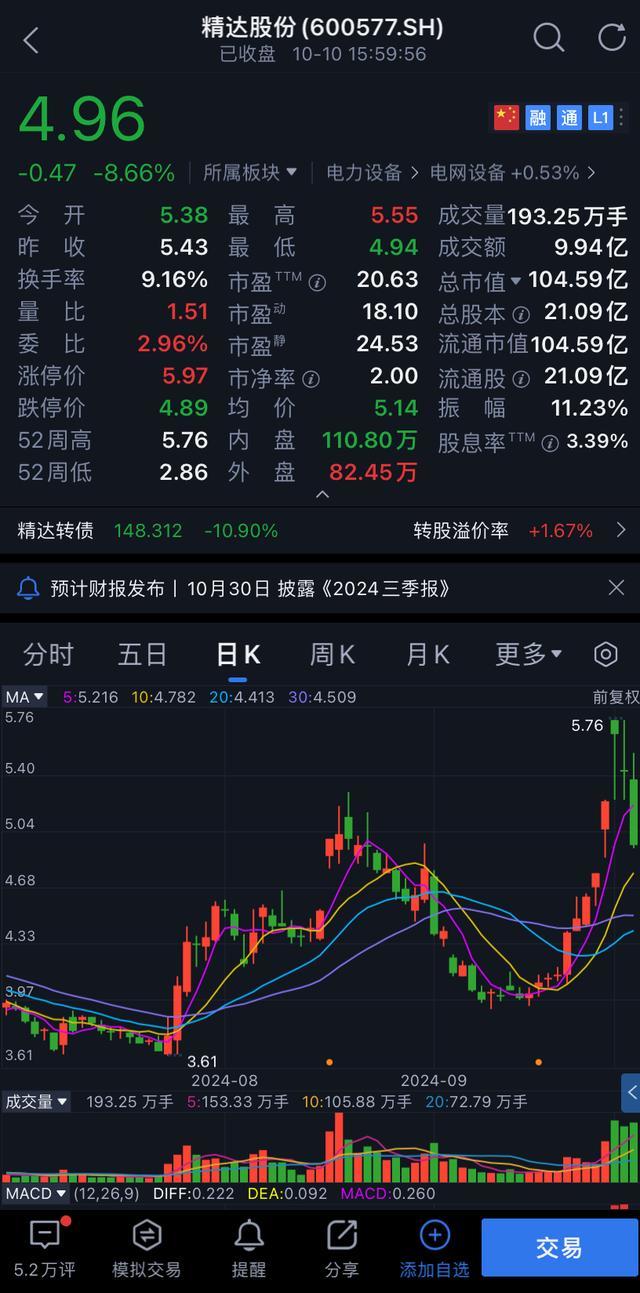Viewport: 640px width, 1293px height.
Task: Expand the 所属板块 dropdown
Action: (250, 172)
